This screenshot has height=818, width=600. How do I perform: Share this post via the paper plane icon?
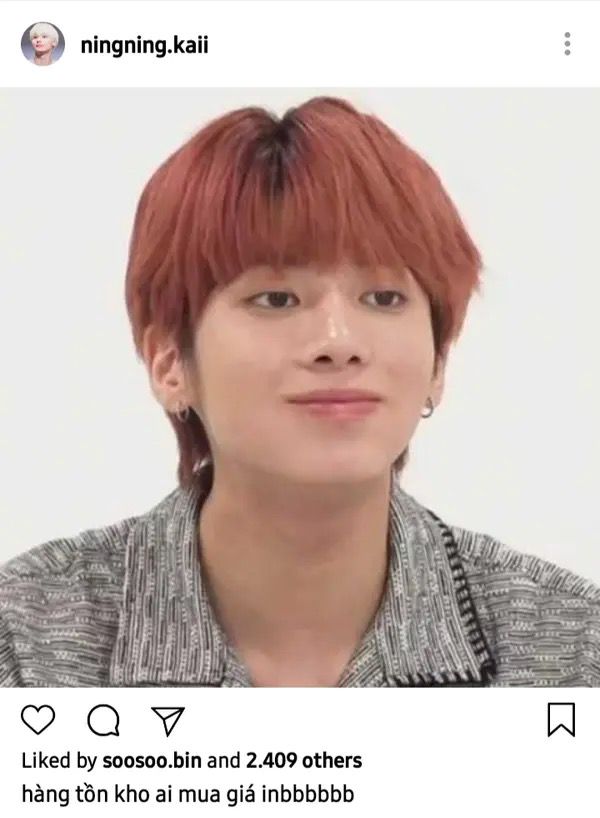click(x=167, y=720)
